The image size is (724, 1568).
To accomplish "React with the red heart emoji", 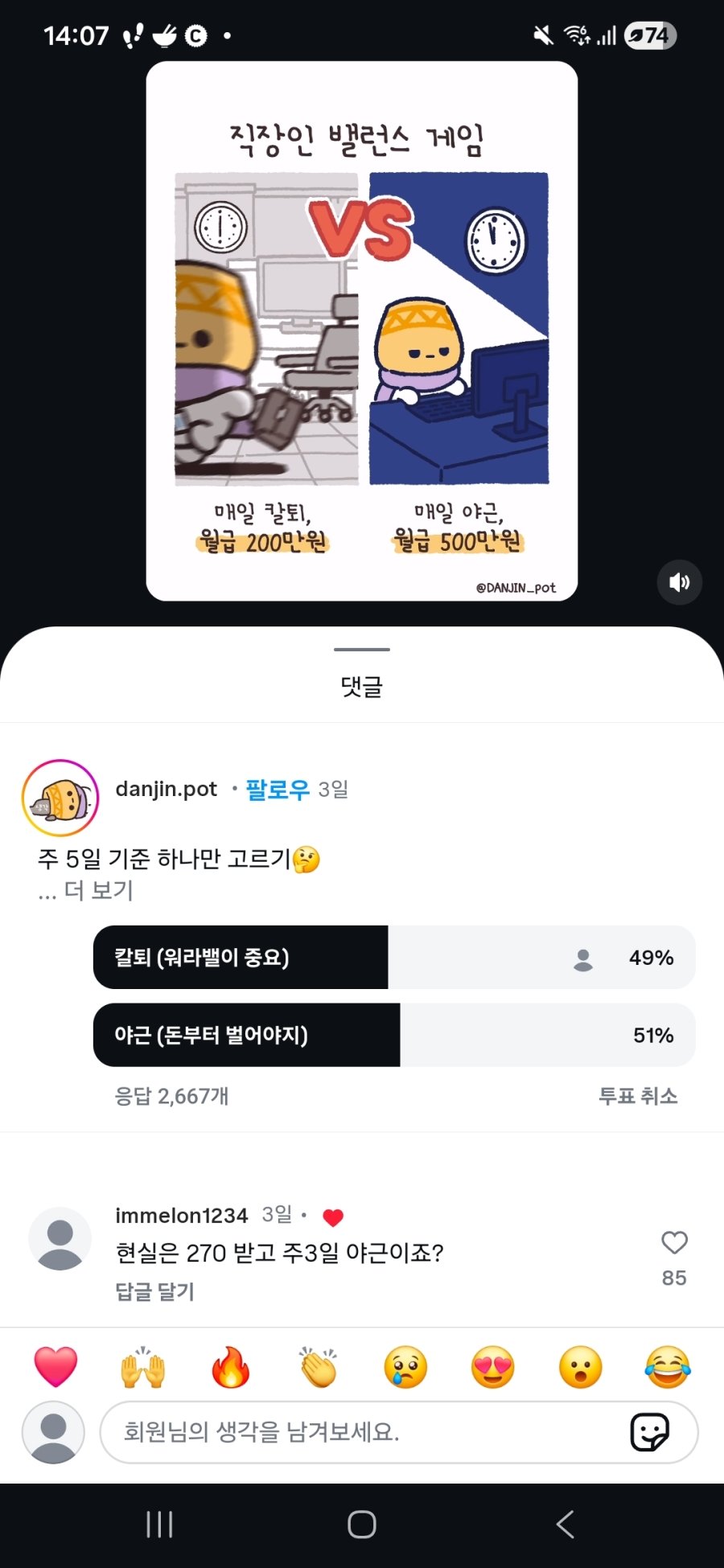I will [56, 1367].
